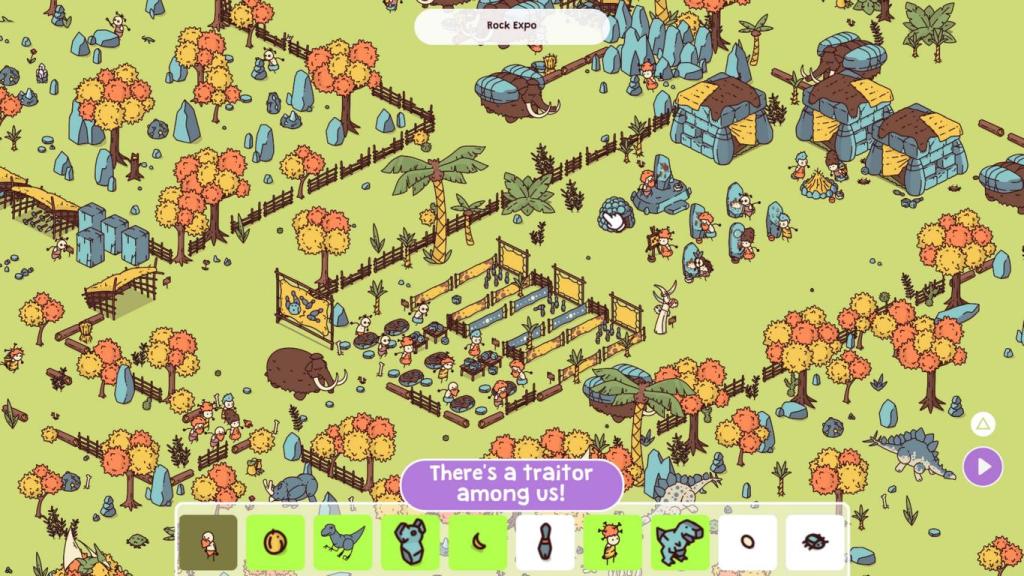Image resolution: width=1024 pixels, height=576 pixels.
Task: Select the orange-haired cave person target
Action: pyautogui.click(x=612, y=543)
